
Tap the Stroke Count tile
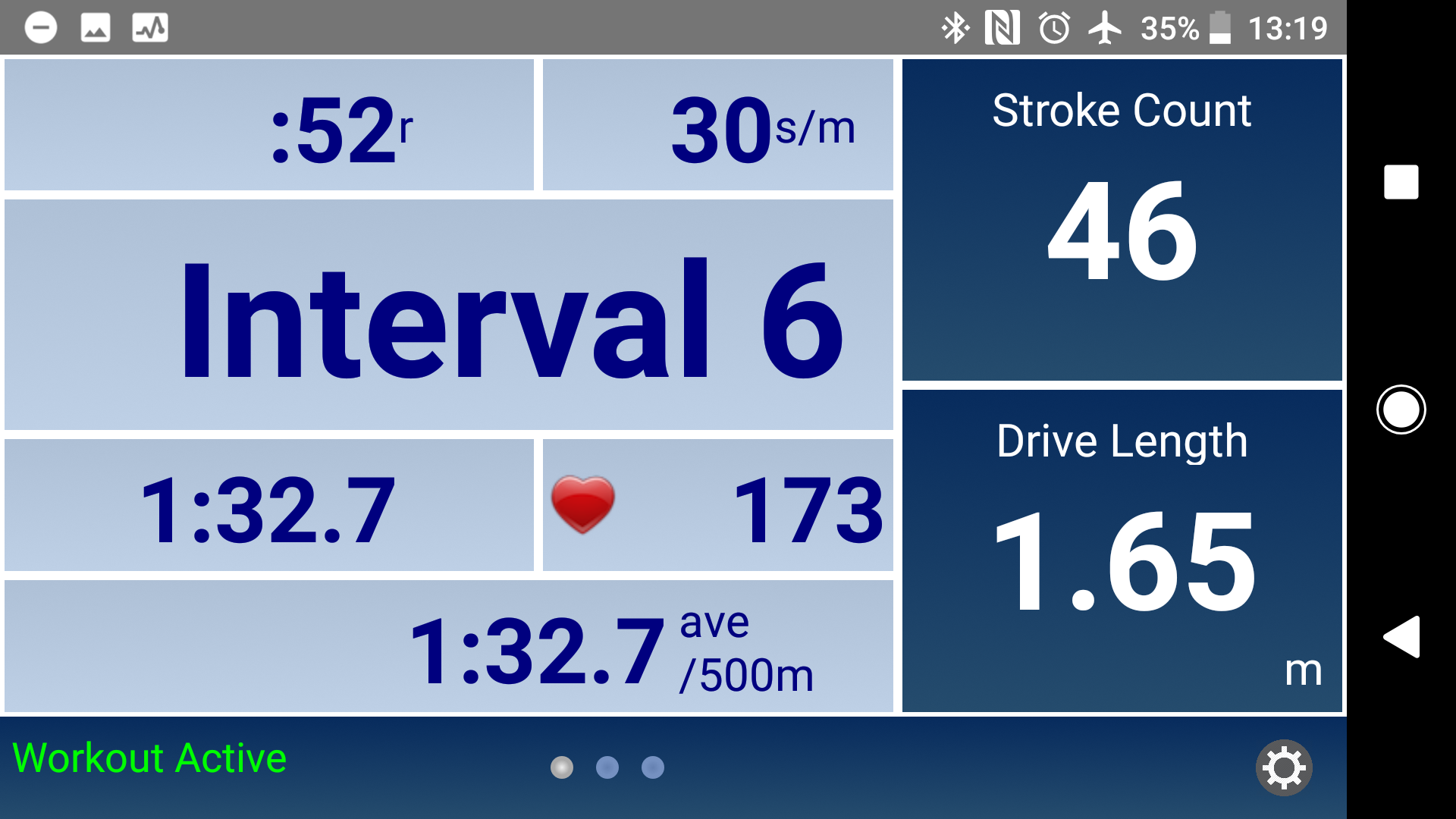pyautogui.click(x=1122, y=220)
